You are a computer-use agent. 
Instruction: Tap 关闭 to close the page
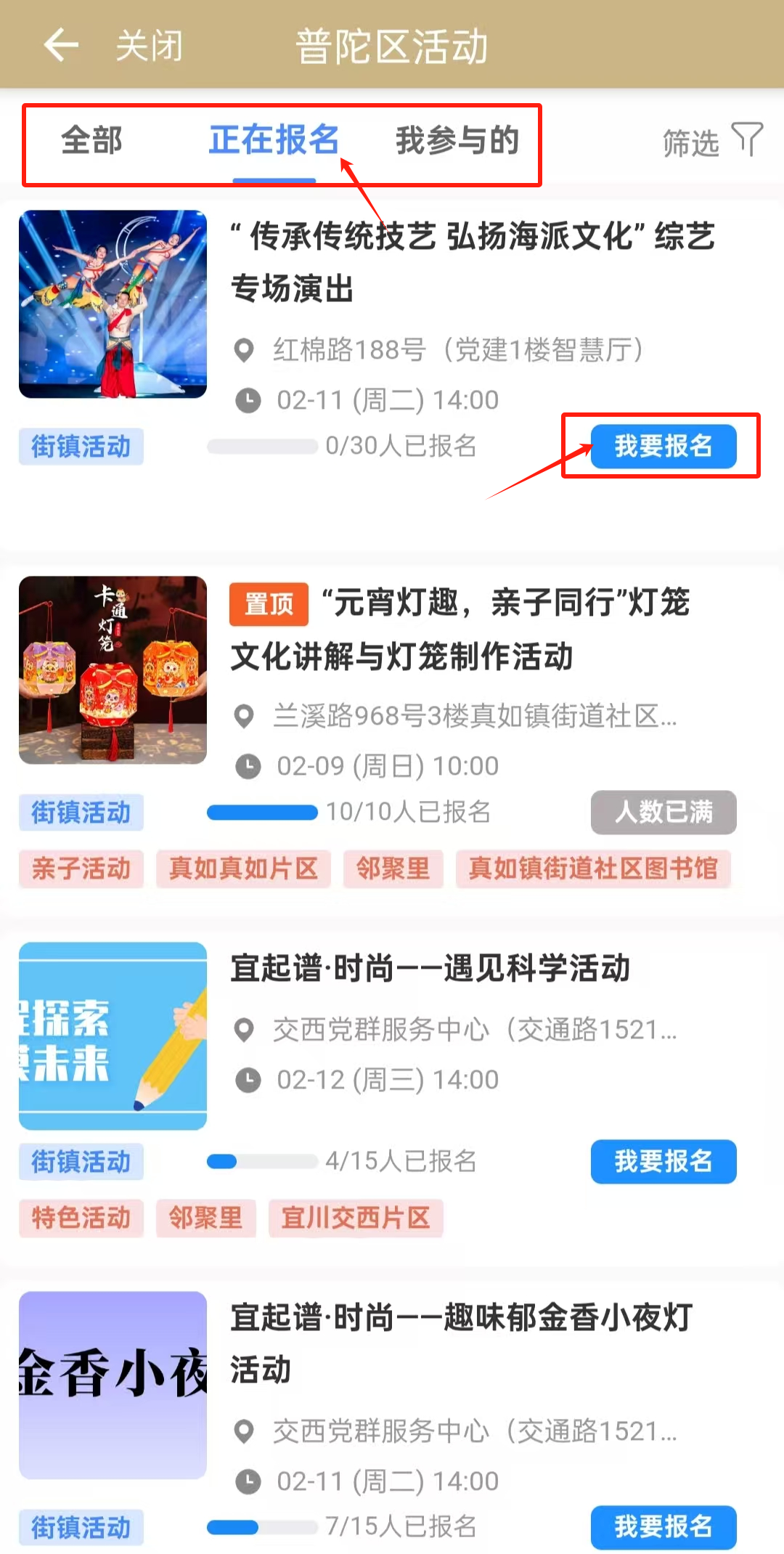coord(149,46)
